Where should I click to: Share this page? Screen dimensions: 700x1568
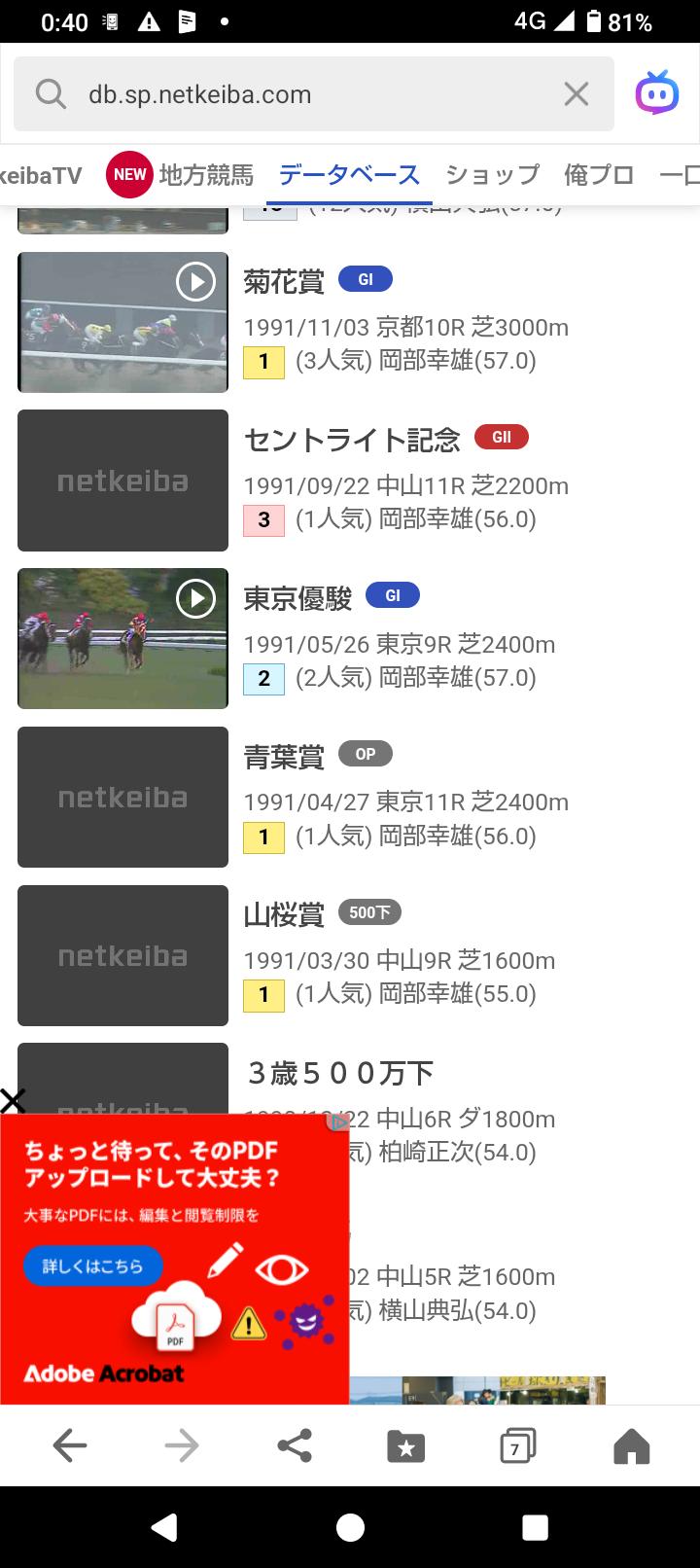(294, 1445)
